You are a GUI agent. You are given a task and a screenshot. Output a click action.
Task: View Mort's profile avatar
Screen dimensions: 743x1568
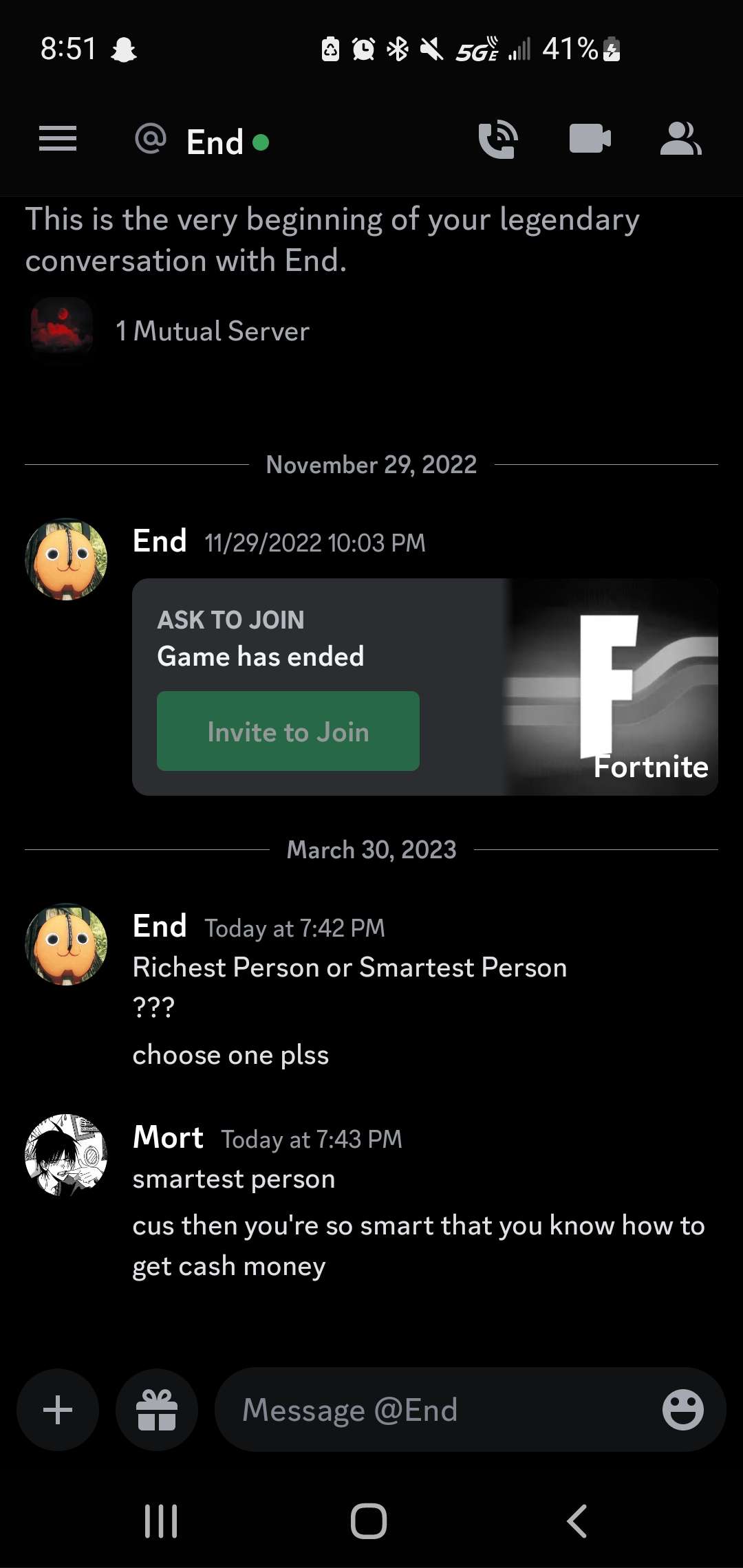click(66, 1155)
